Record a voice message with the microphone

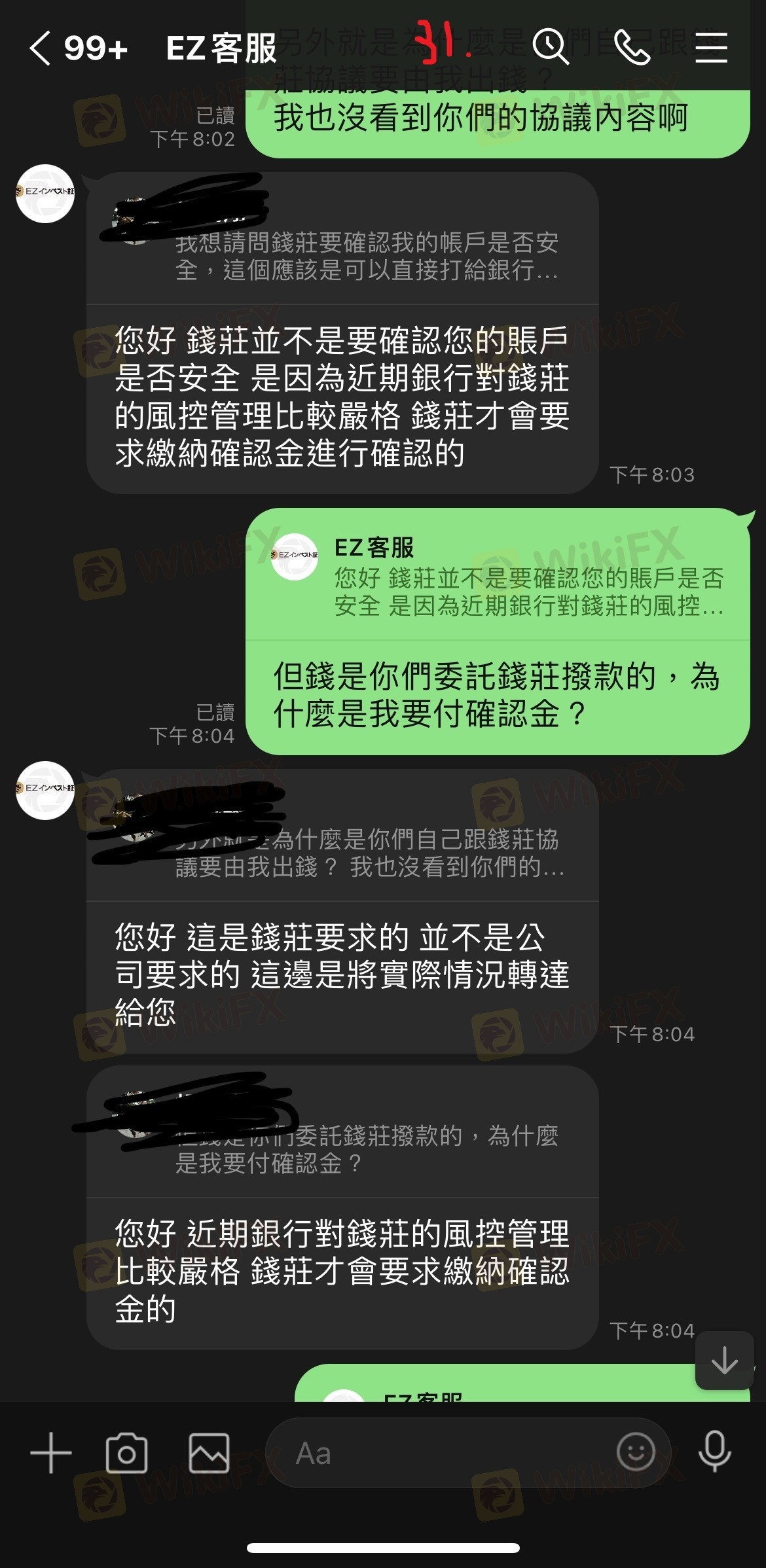point(714,1452)
